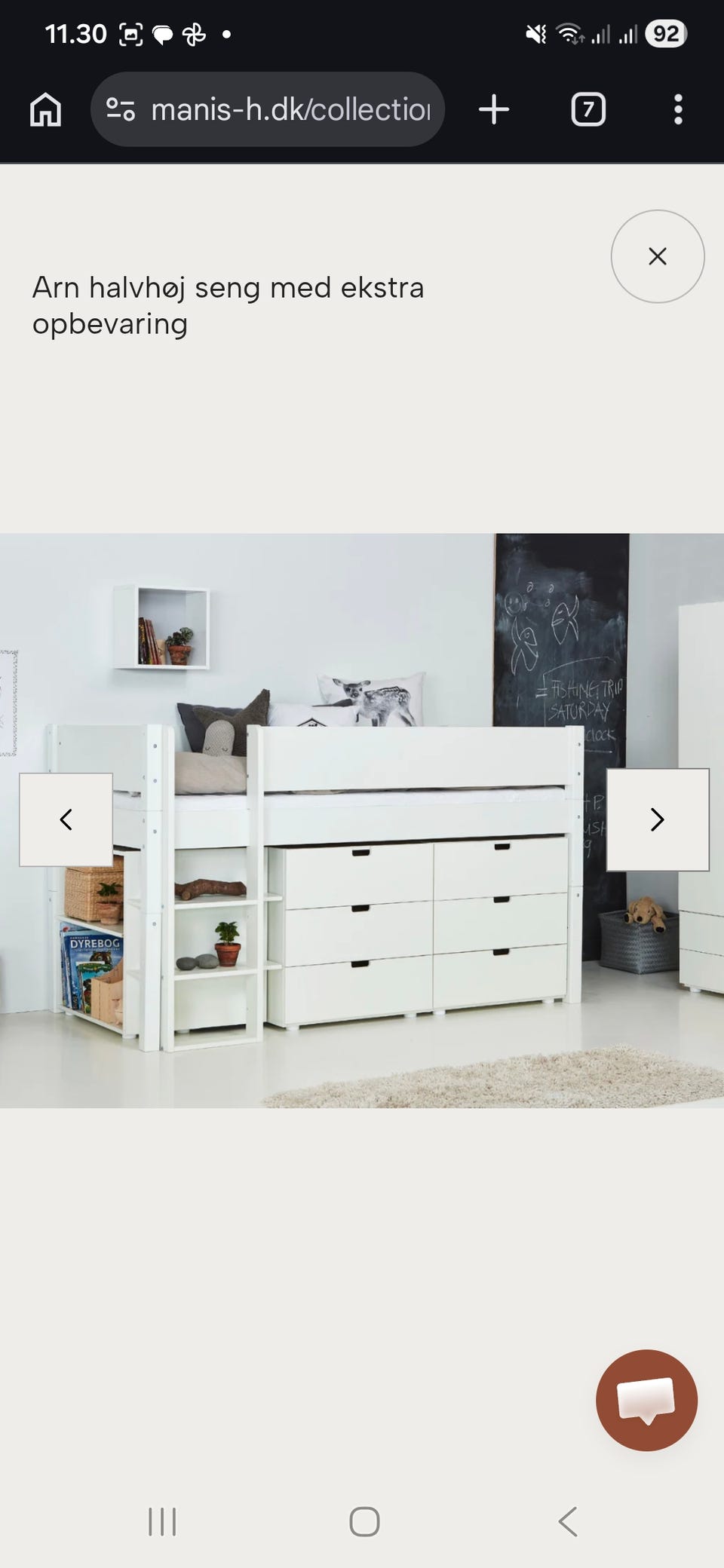The width and height of the screenshot is (724, 1568).
Task: Tap the messaging notification icon in status bar
Action: [163, 33]
